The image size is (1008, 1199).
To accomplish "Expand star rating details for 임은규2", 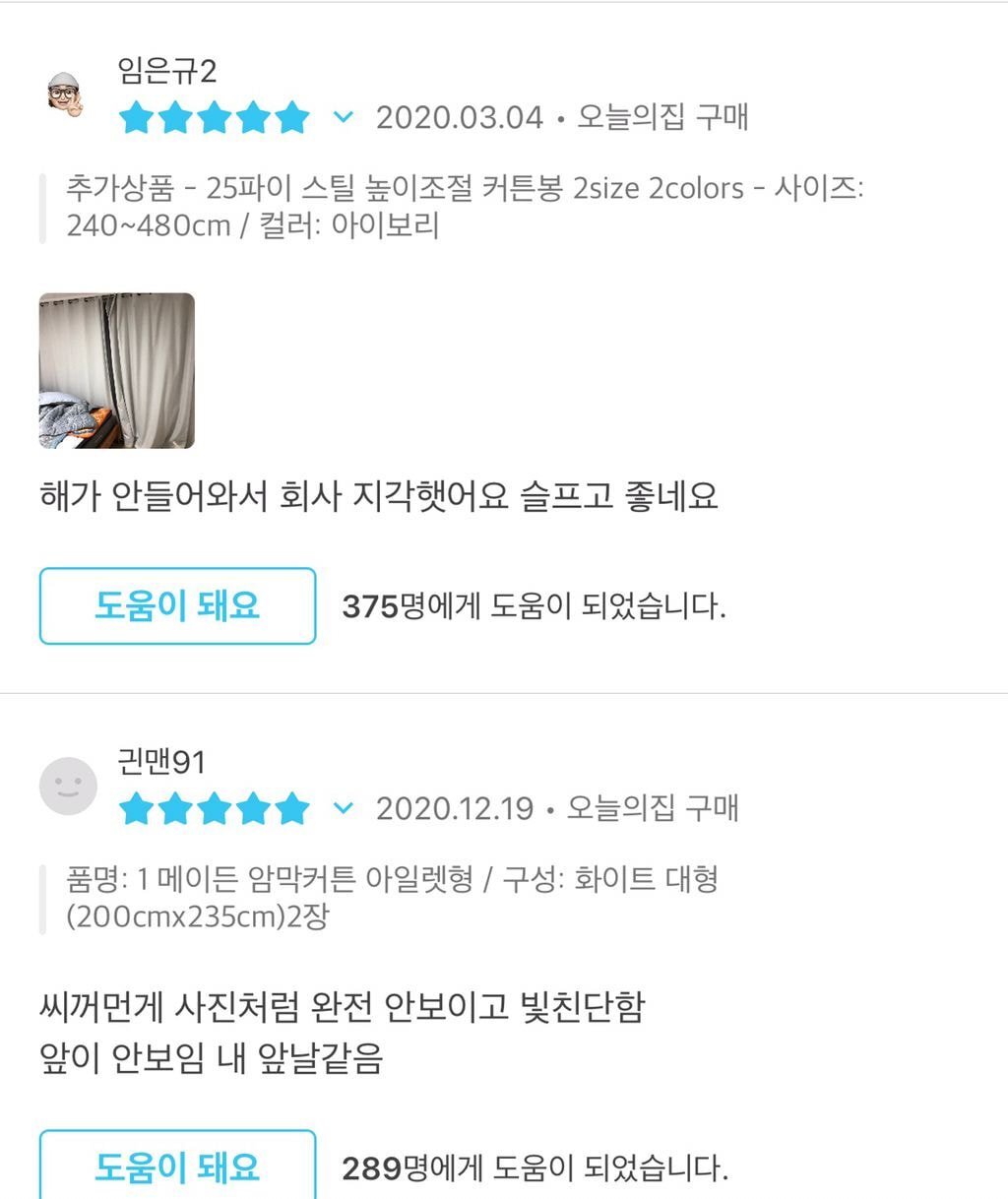I will pyautogui.click(x=343, y=117).
